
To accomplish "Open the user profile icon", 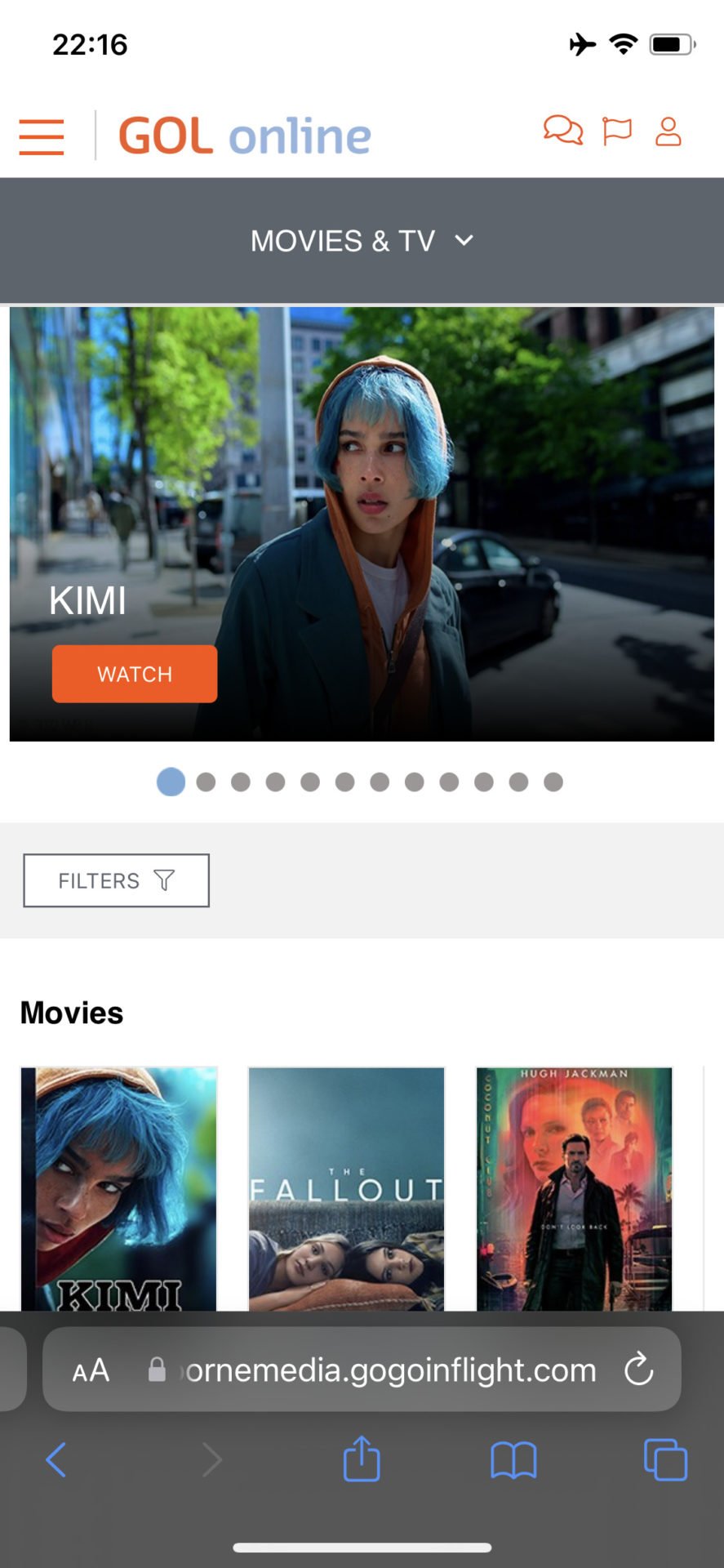I will (x=668, y=131).
